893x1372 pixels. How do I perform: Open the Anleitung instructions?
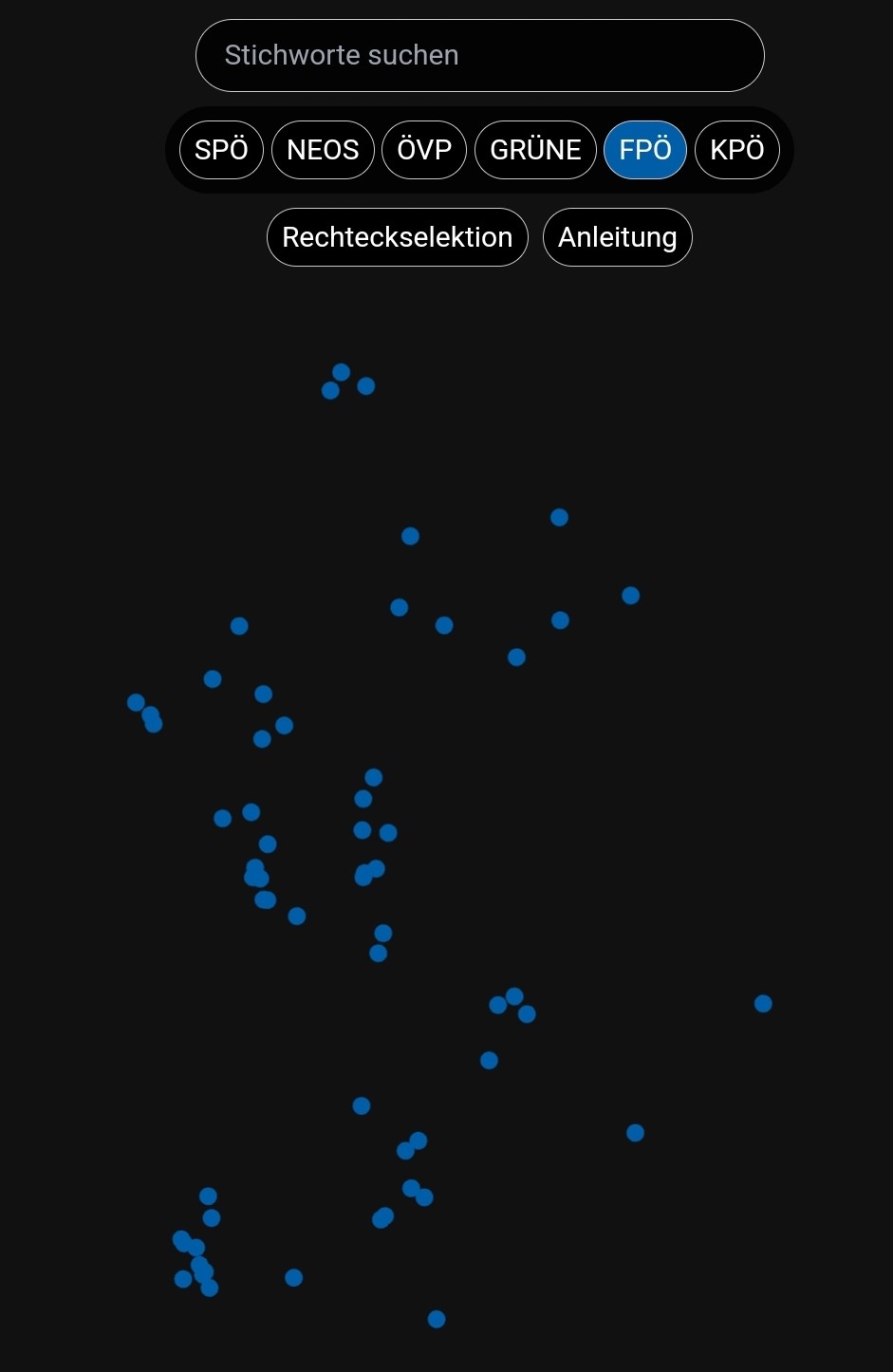click(617, 237)
